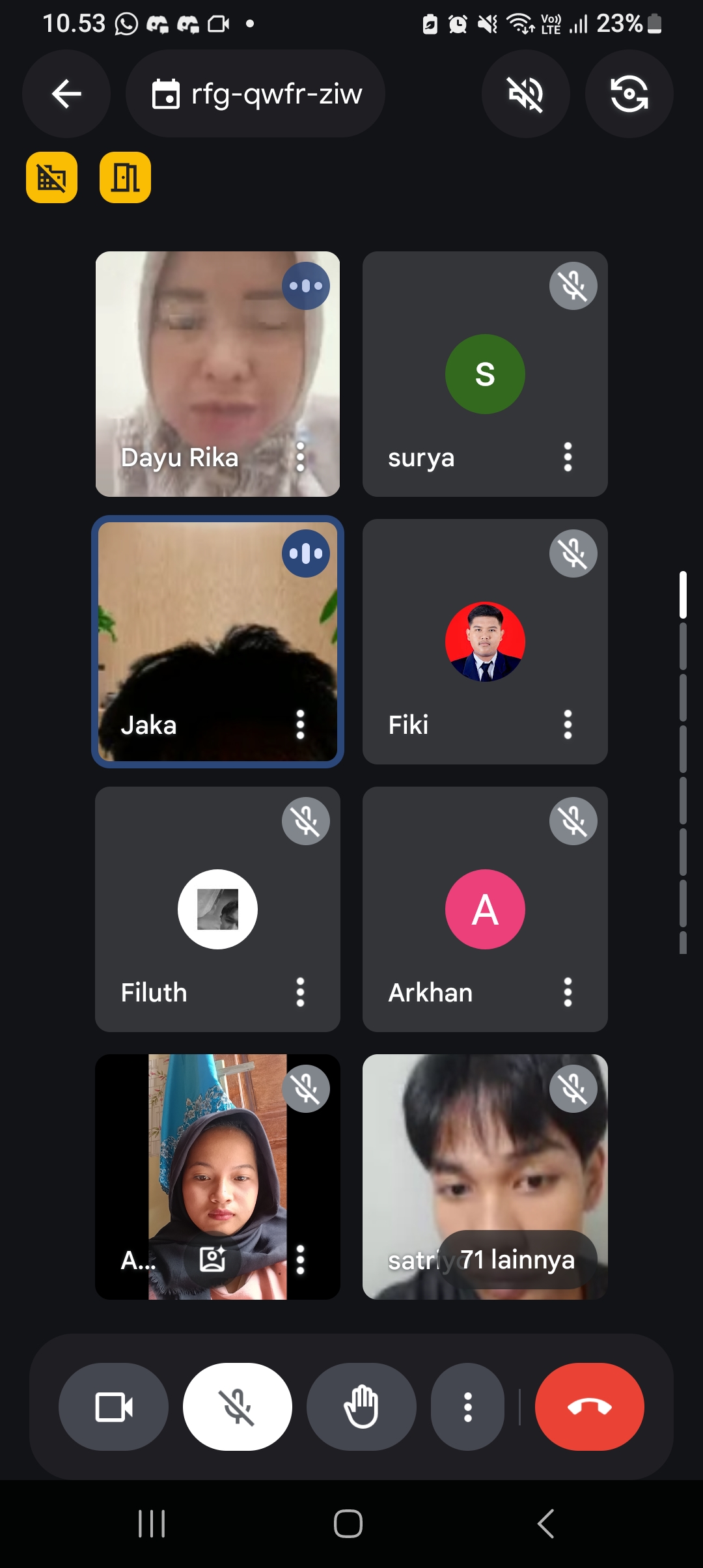Screen dimensions: 703x1568
Task: Open options menu on surya's tile
Action: click(568, 457)
